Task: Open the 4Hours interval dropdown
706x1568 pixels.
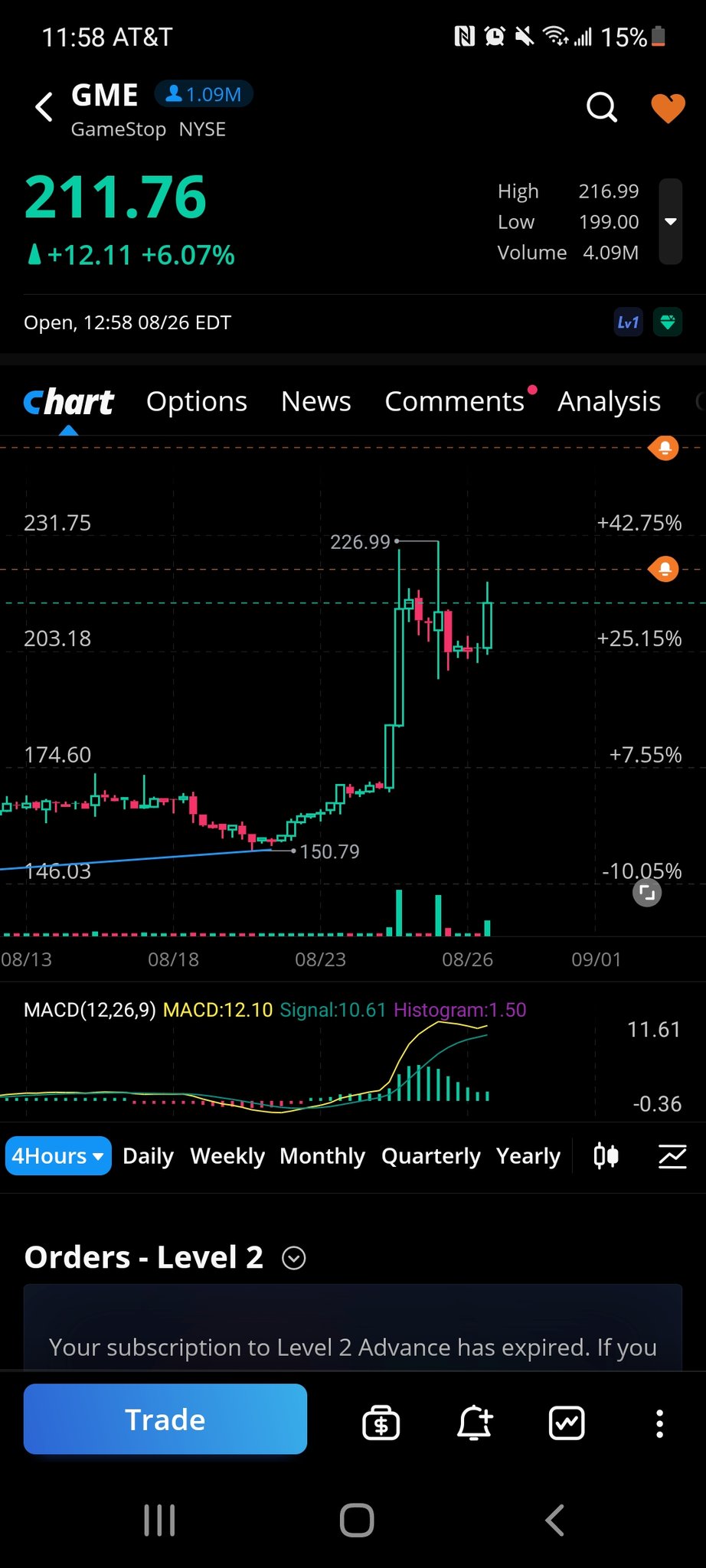Action: [58, 1156]
